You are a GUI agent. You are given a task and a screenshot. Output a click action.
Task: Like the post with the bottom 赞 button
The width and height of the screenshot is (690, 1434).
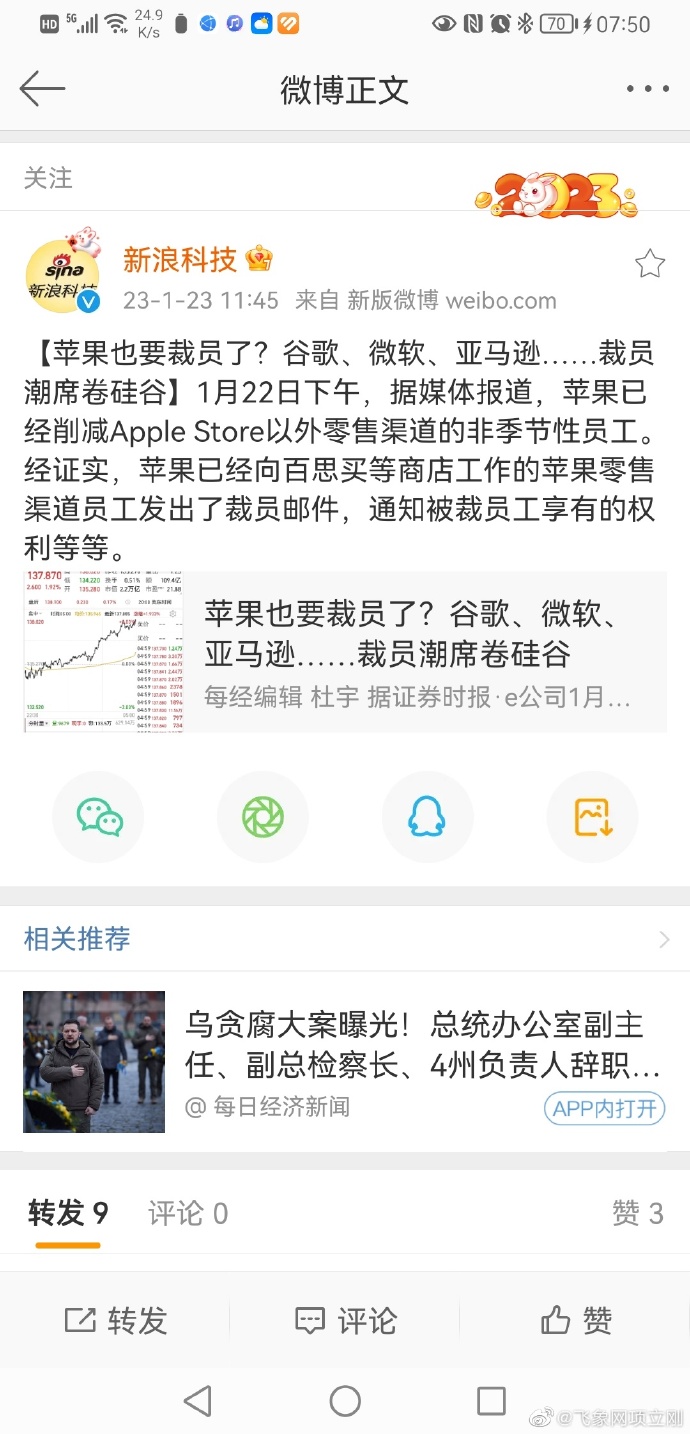575,1321
